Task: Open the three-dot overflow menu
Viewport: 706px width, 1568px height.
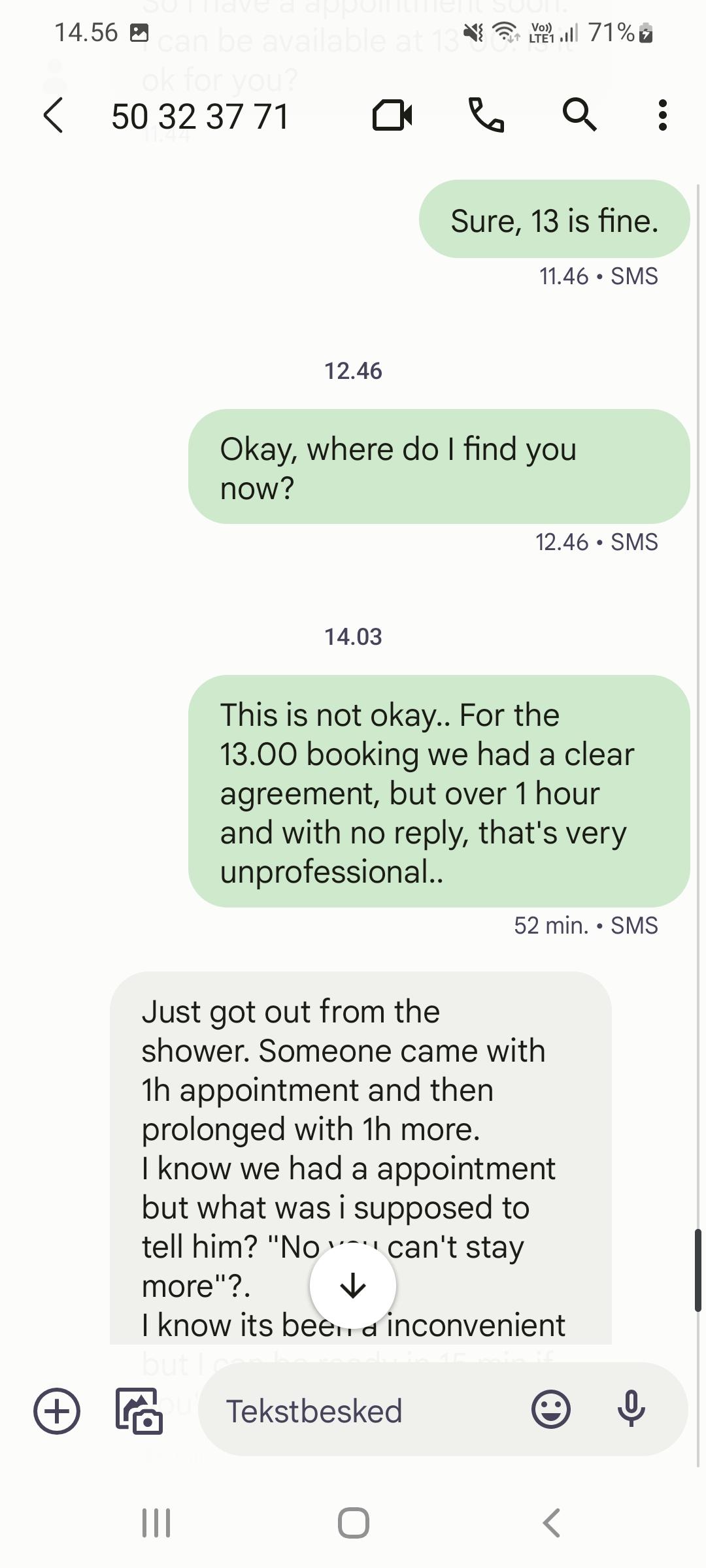Action: [x=663, y=116]
